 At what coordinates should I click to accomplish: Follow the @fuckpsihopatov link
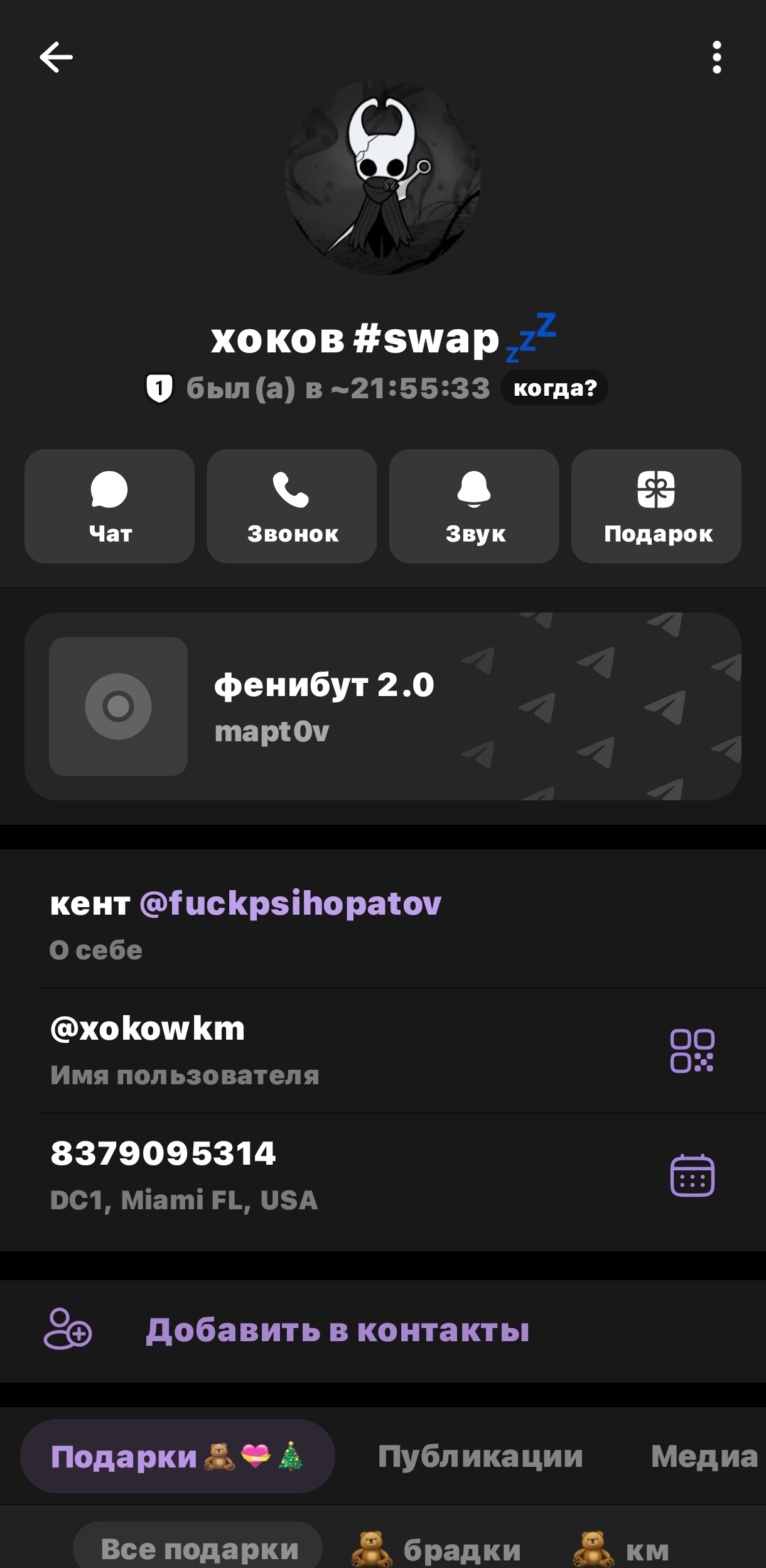290,903
